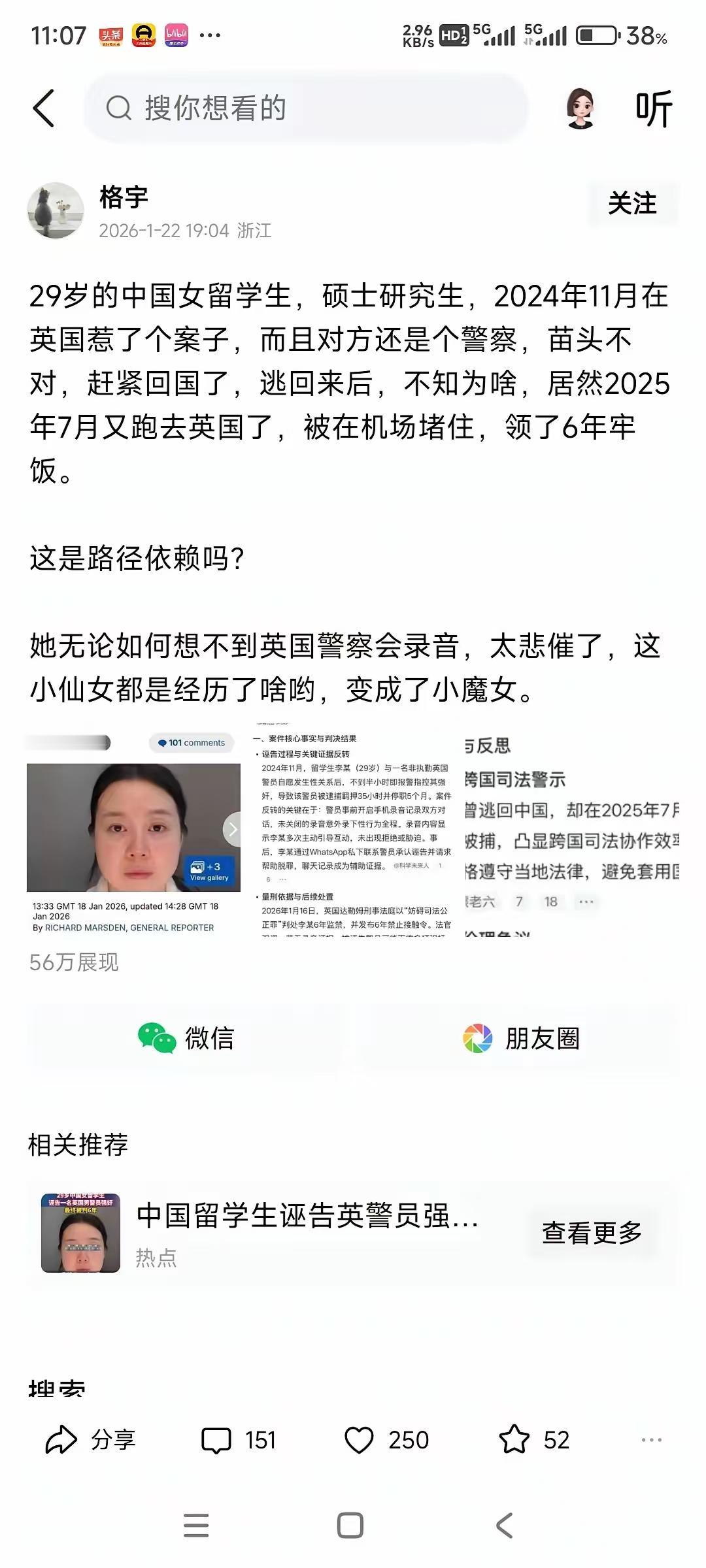Tap the right chevron on the image carousel
The image size is (706, 1568).
pyautogui.click(x=232, y=828)
